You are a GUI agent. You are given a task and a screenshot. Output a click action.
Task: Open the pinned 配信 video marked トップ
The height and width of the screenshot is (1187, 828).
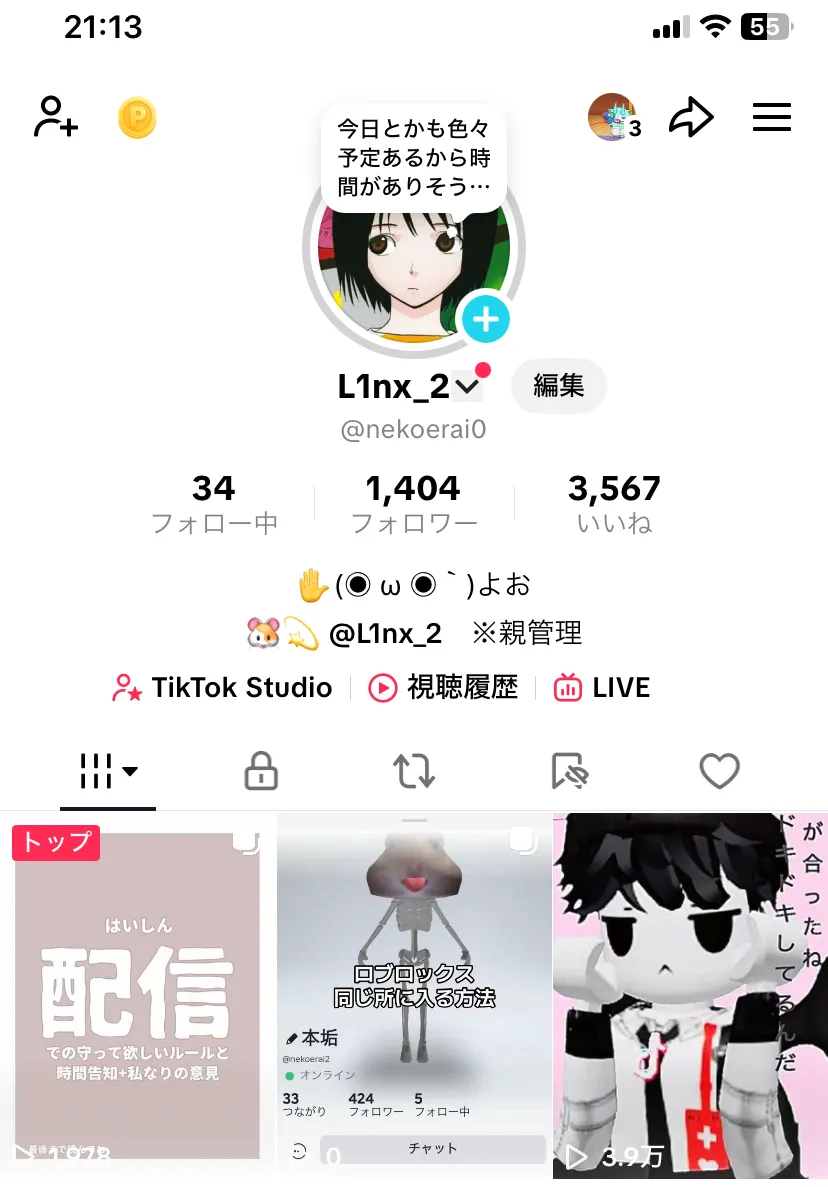(x=137, y=990)
